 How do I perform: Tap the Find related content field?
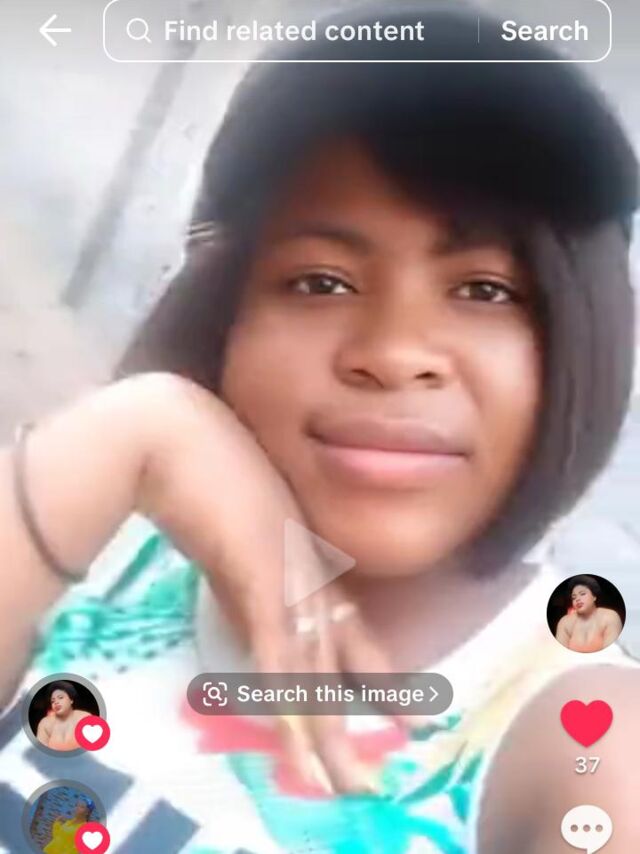293,31
